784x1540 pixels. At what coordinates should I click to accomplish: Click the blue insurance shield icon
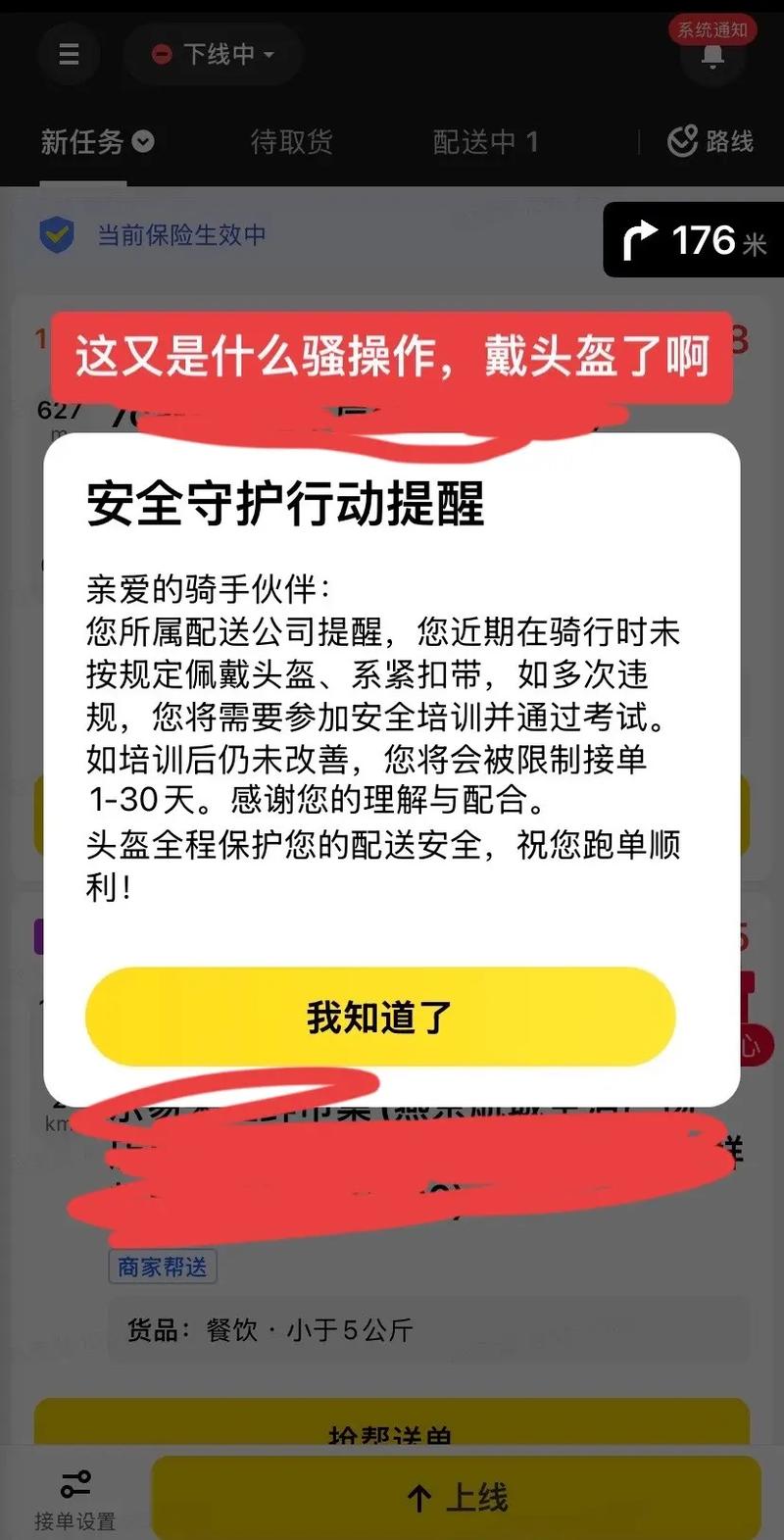(58, 236)
